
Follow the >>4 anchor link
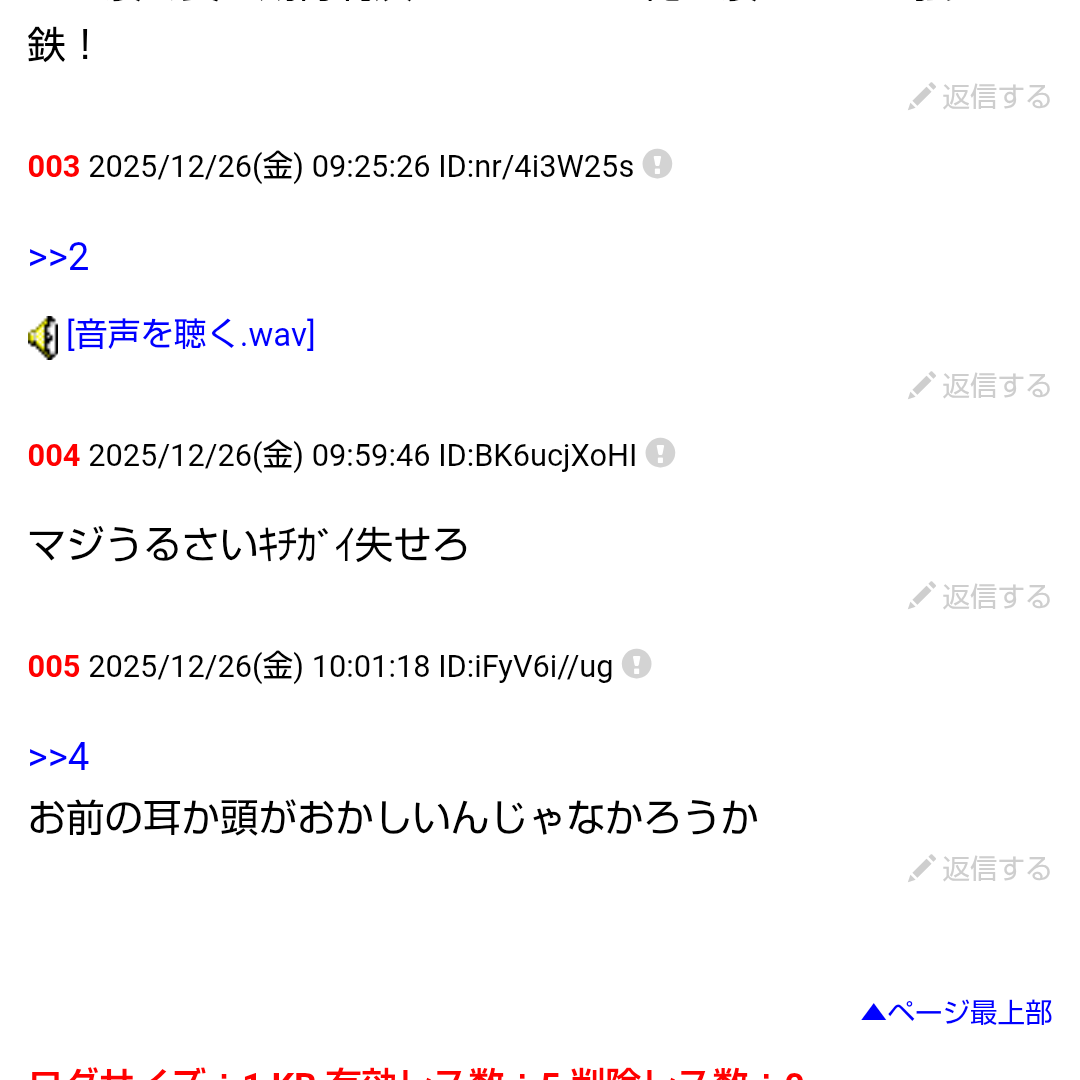(59, 756)
